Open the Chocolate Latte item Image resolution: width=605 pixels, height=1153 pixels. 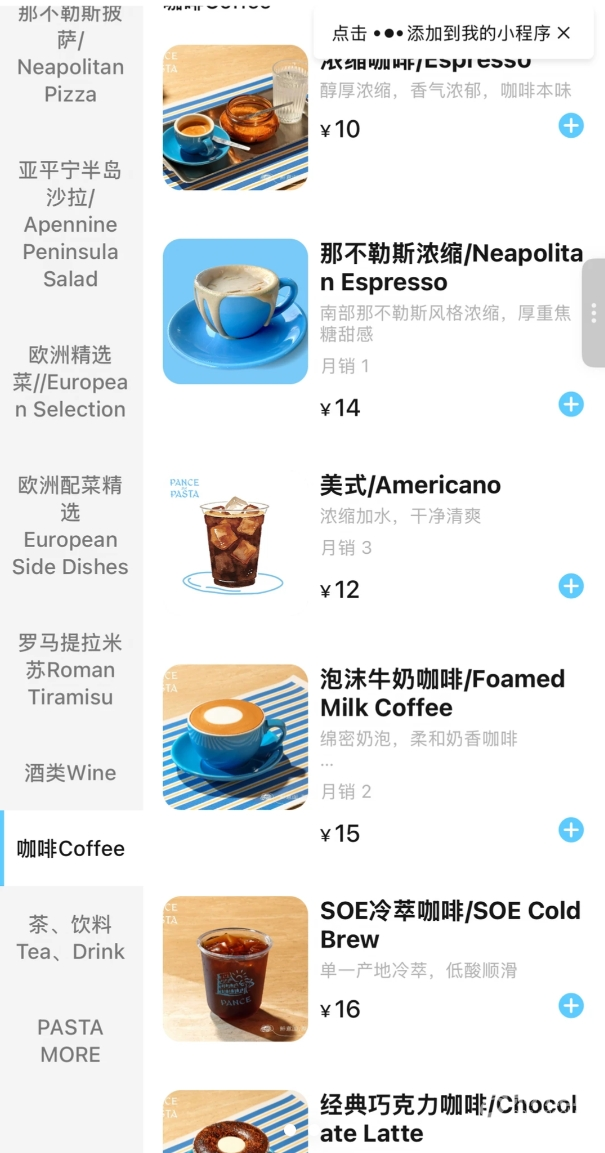pos(449,1118)
